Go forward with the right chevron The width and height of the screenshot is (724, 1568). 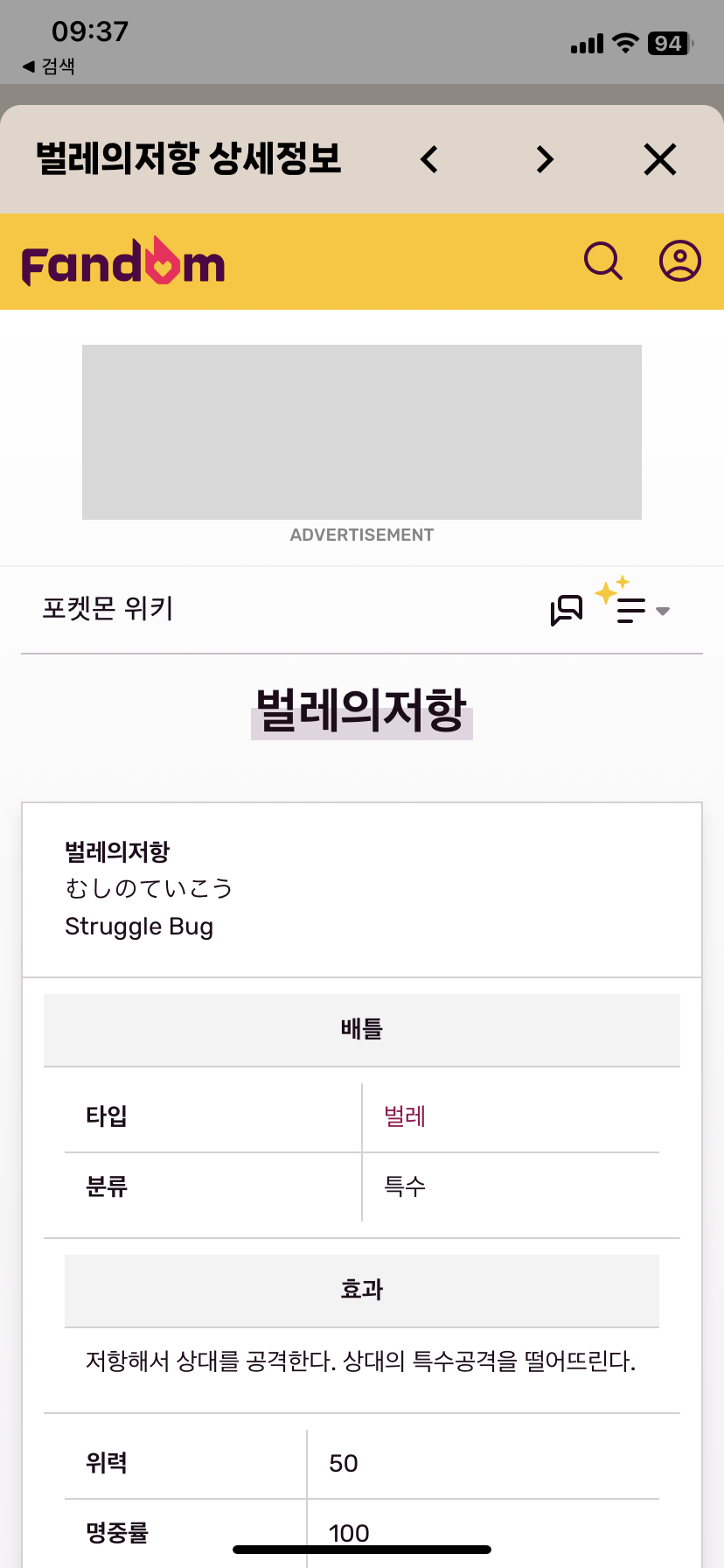coord(545,159)
